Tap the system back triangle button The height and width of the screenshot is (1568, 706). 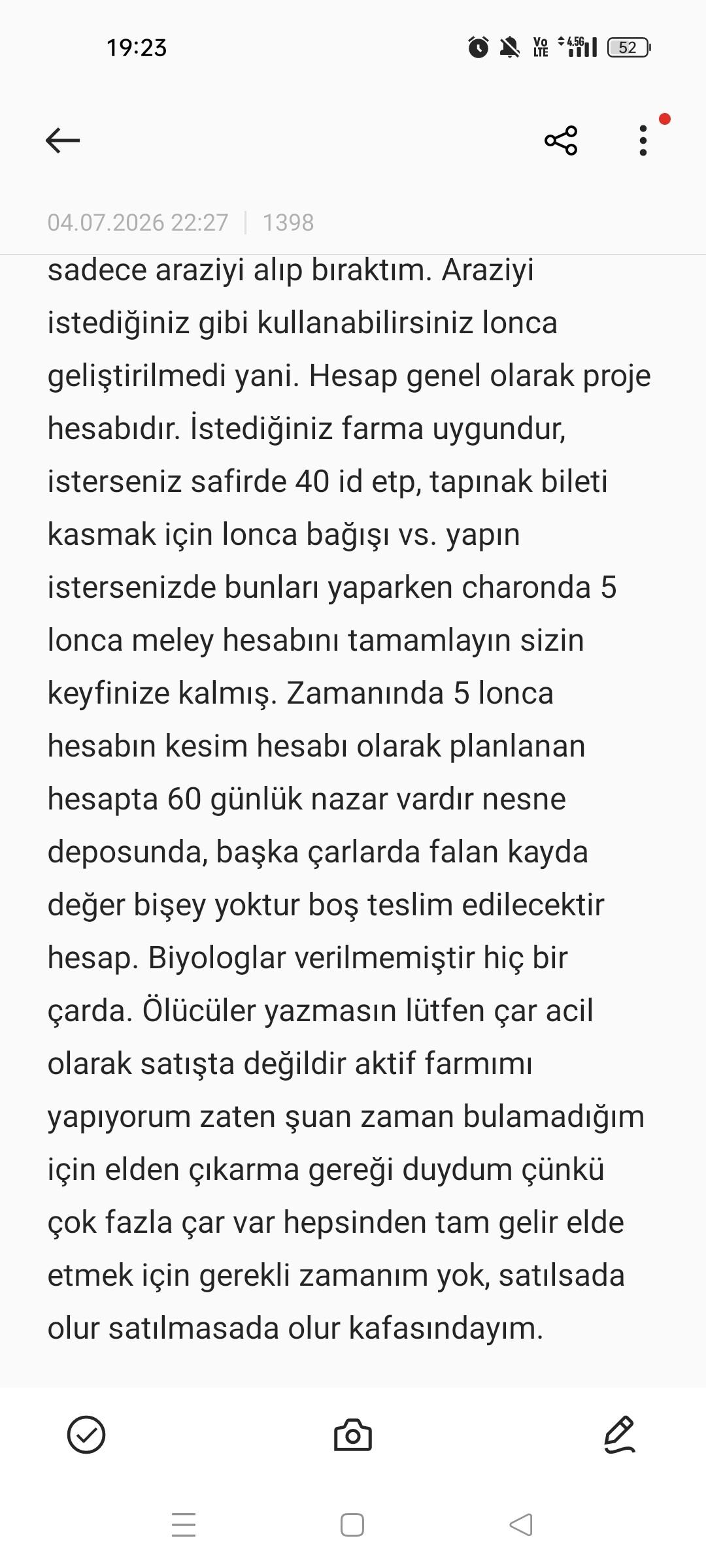tap(521, 1526)
